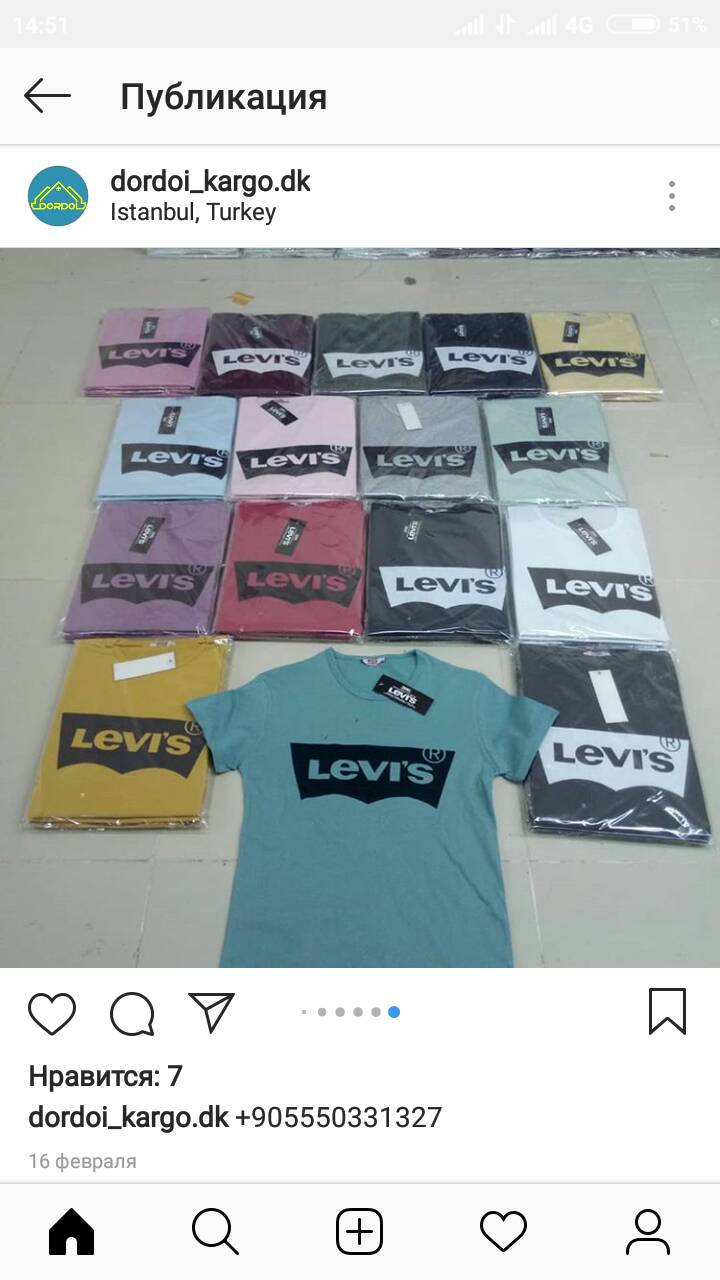Open the post overflow menu

tap(672, 196)
